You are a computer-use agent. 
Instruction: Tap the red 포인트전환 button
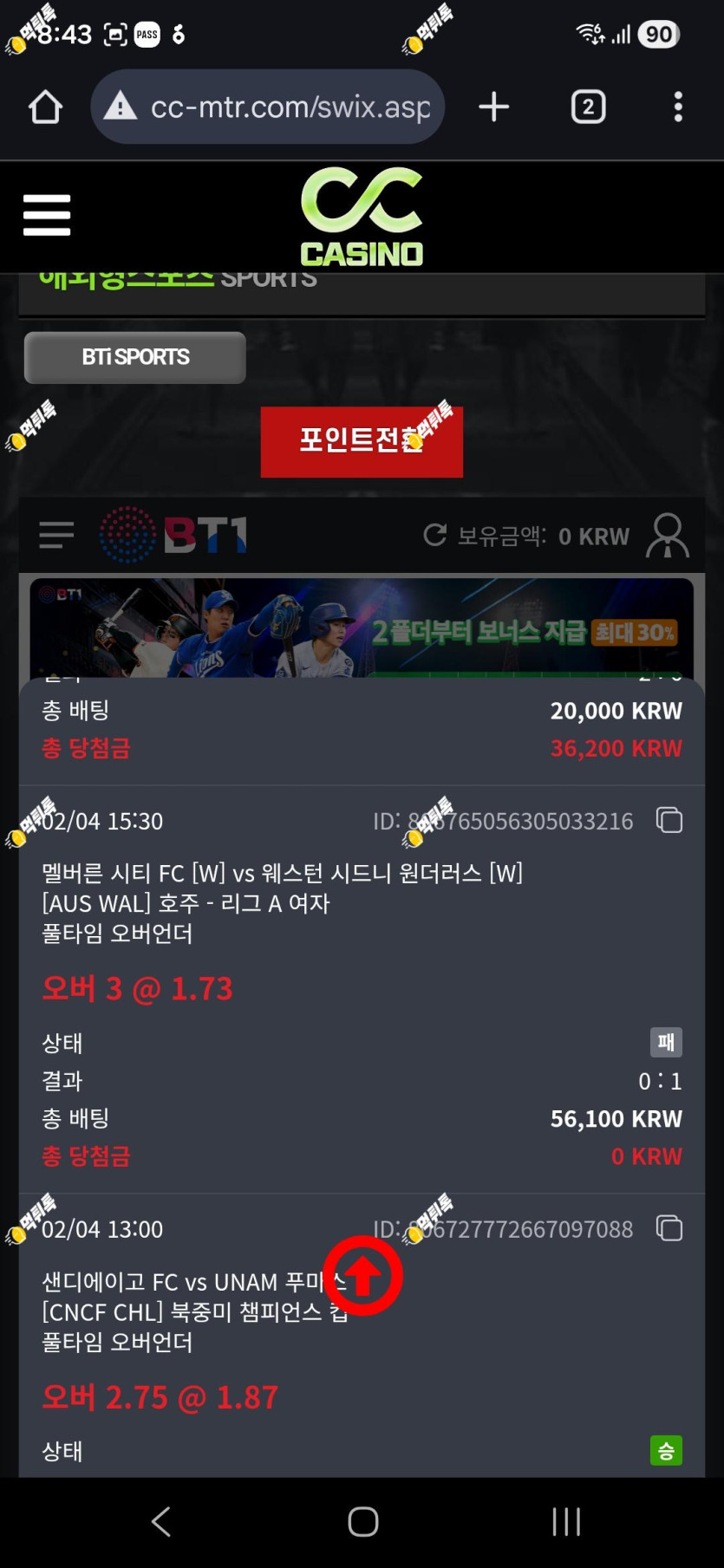tap(362, 442)
